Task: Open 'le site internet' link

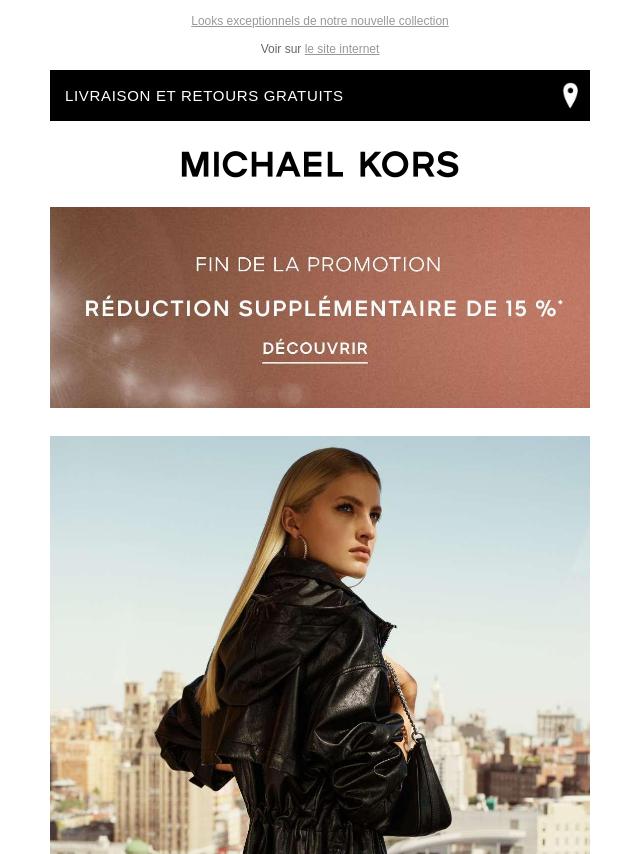Action: pos(341,49)
